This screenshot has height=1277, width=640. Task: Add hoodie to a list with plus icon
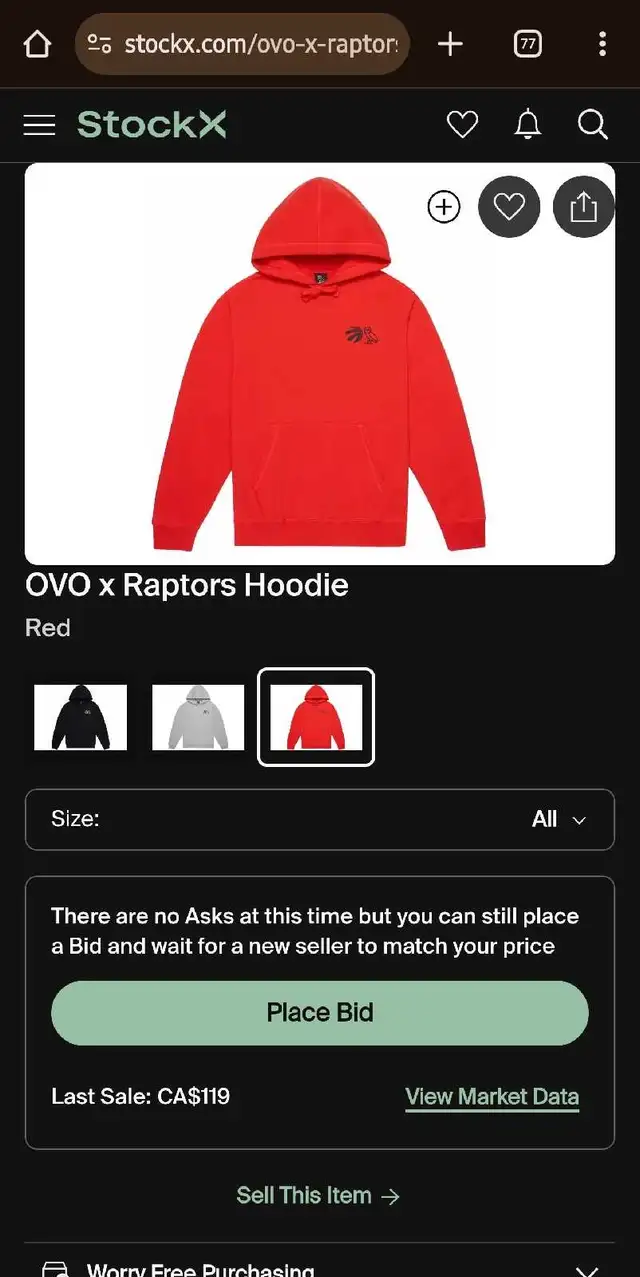(444, 207)
